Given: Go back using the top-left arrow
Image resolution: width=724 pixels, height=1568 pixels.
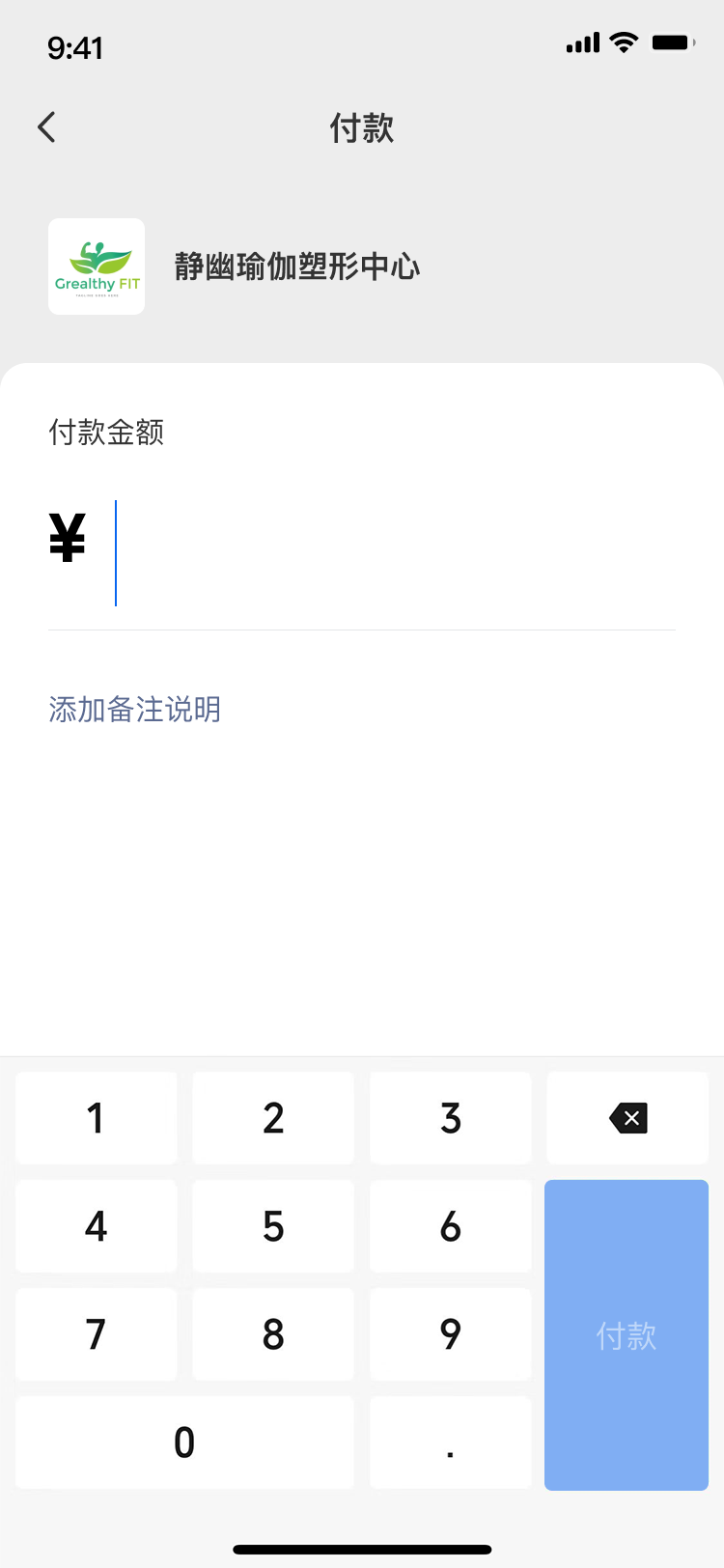Looking at the screenshot, I should coord(46,127).
